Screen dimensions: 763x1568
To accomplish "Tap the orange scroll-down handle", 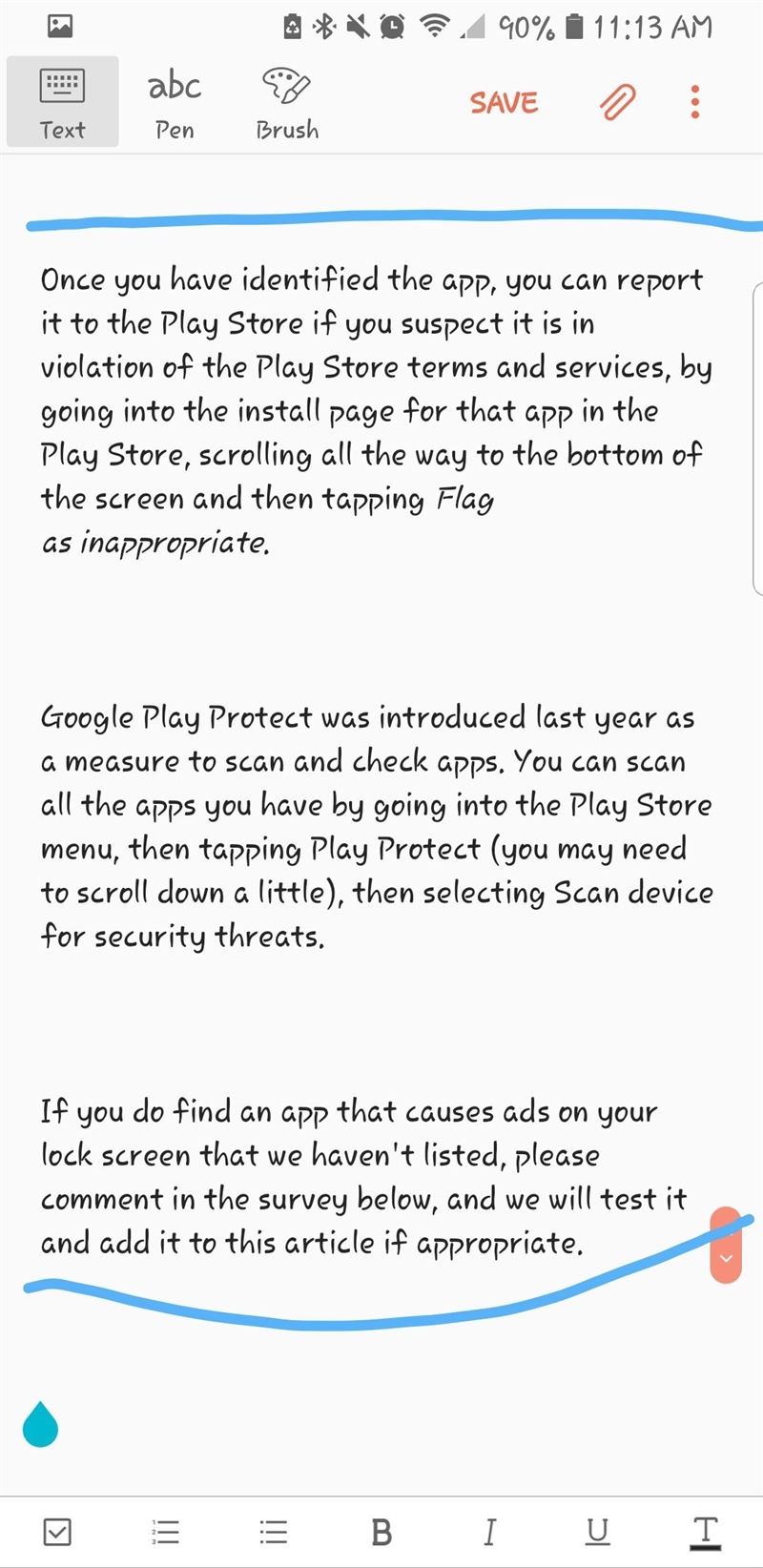I will pos(726,1245).
